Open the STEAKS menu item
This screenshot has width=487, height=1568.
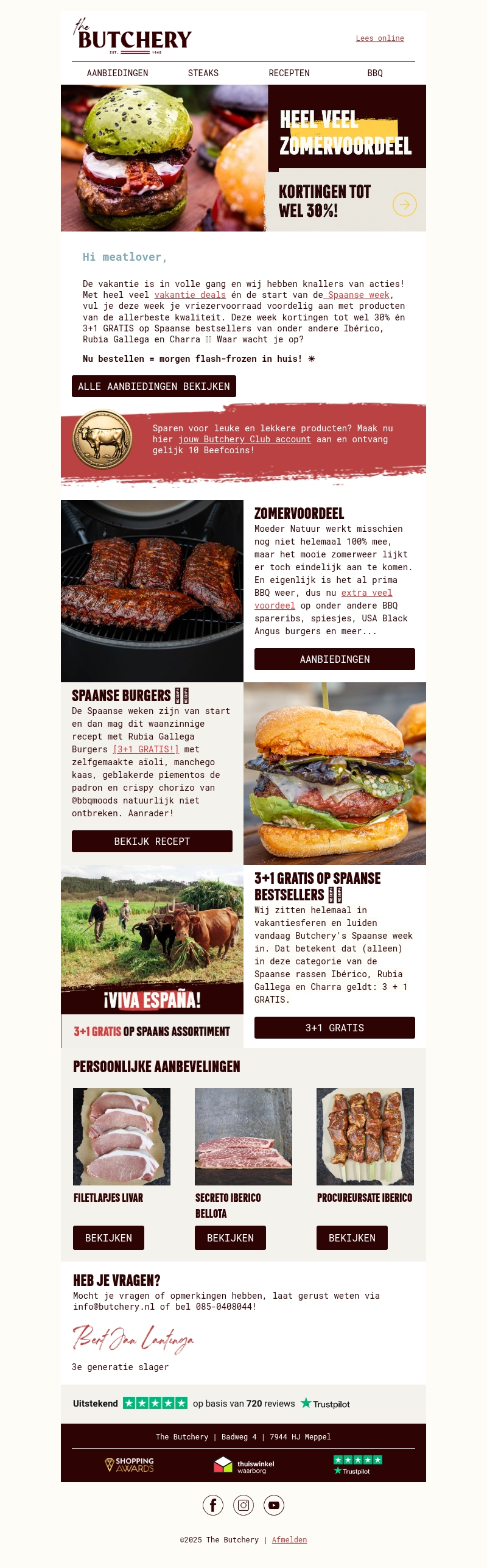203,73
